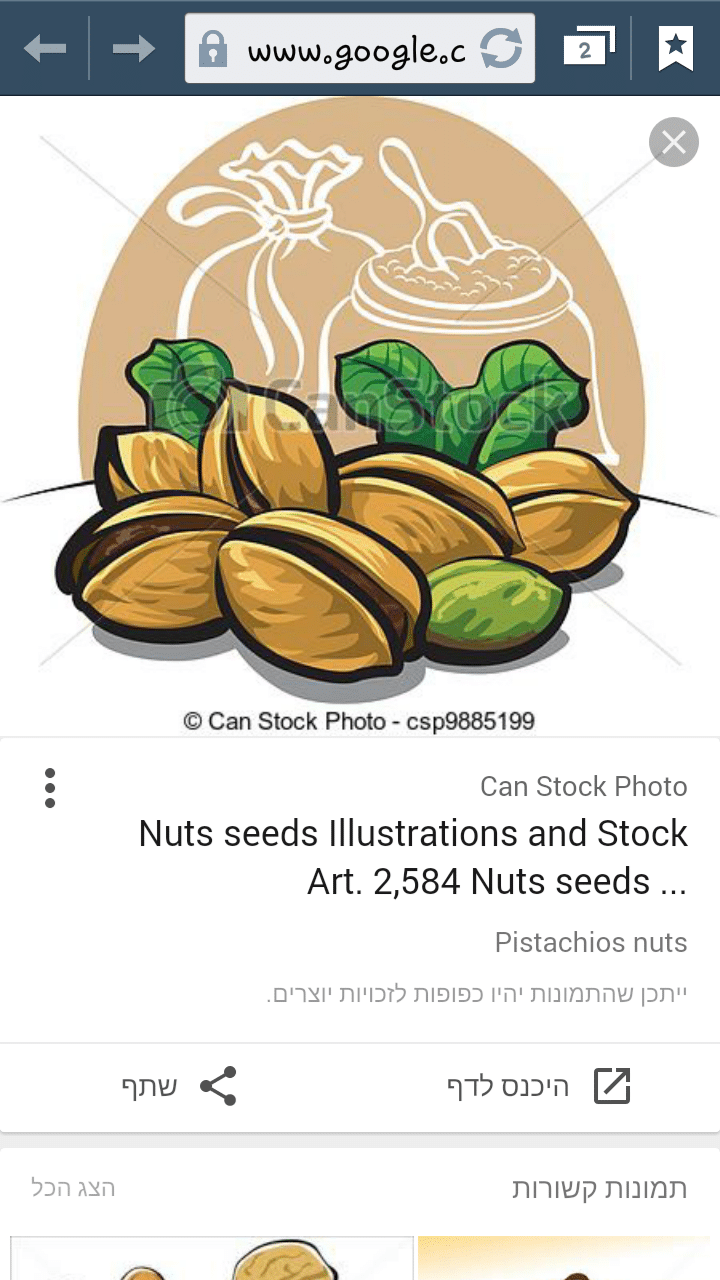Open the browser tabs switcher

[x=587, y=47]
